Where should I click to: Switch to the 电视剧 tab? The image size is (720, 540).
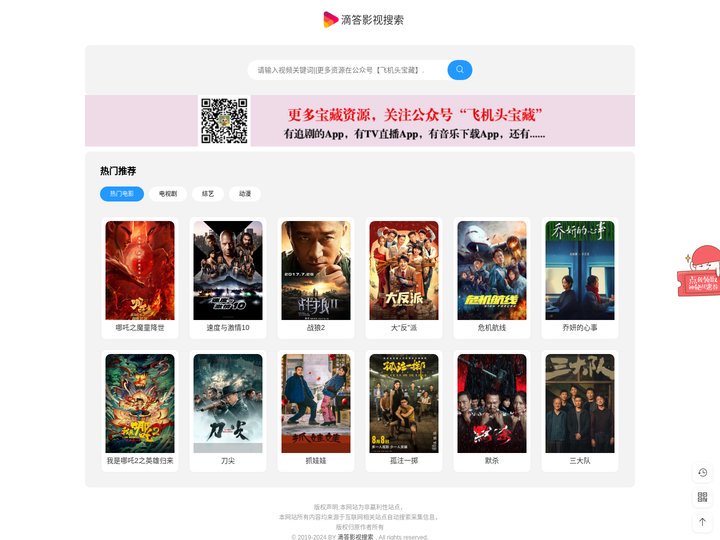168,194
